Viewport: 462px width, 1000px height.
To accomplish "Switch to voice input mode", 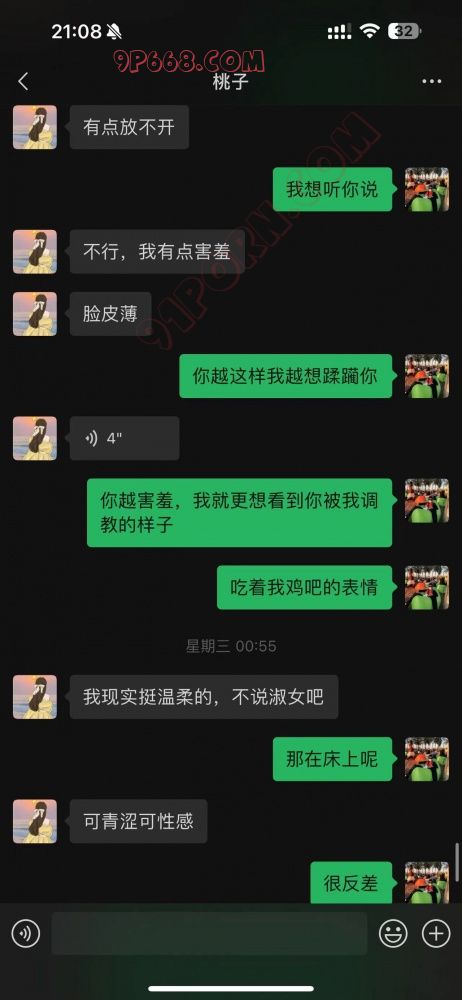I will click(26, 934).
